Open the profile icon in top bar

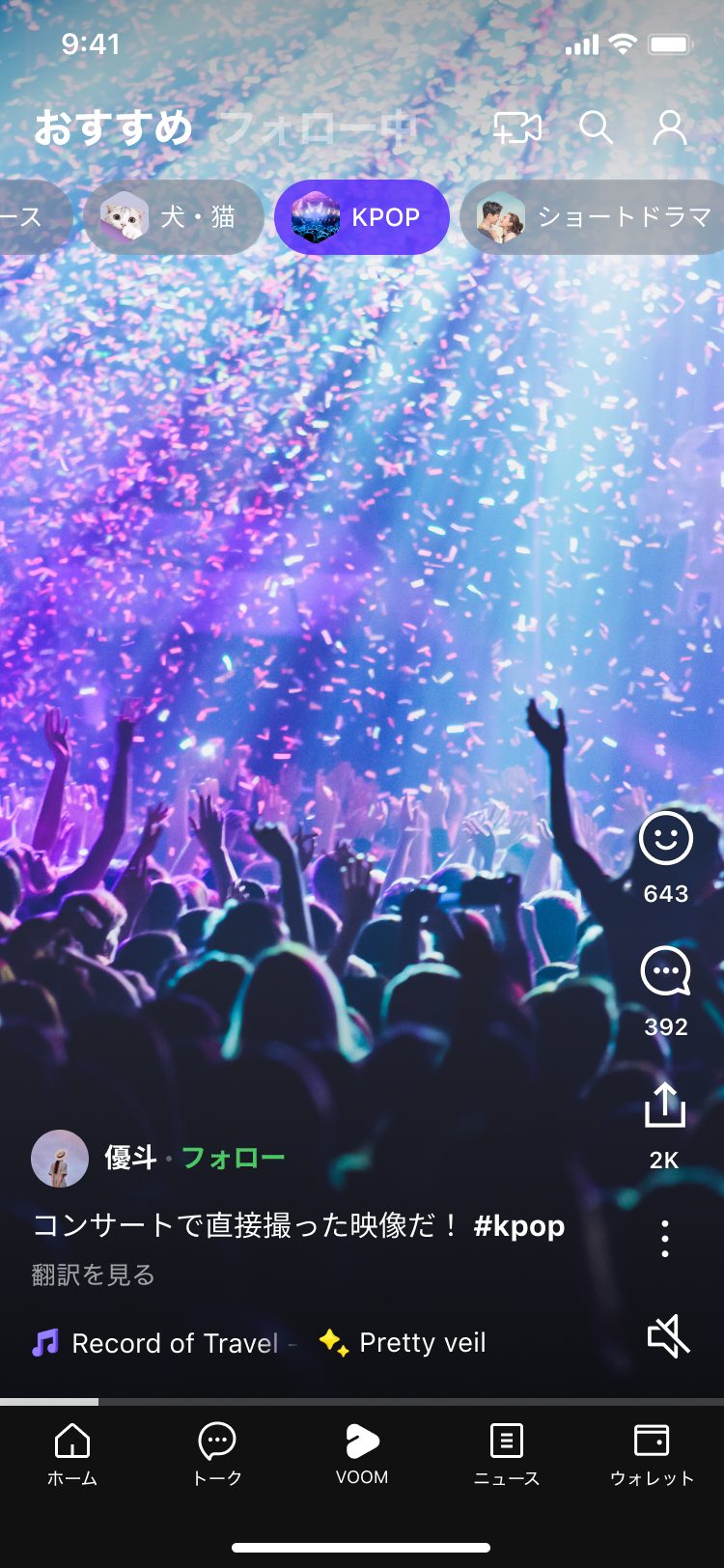click(670, 127)
